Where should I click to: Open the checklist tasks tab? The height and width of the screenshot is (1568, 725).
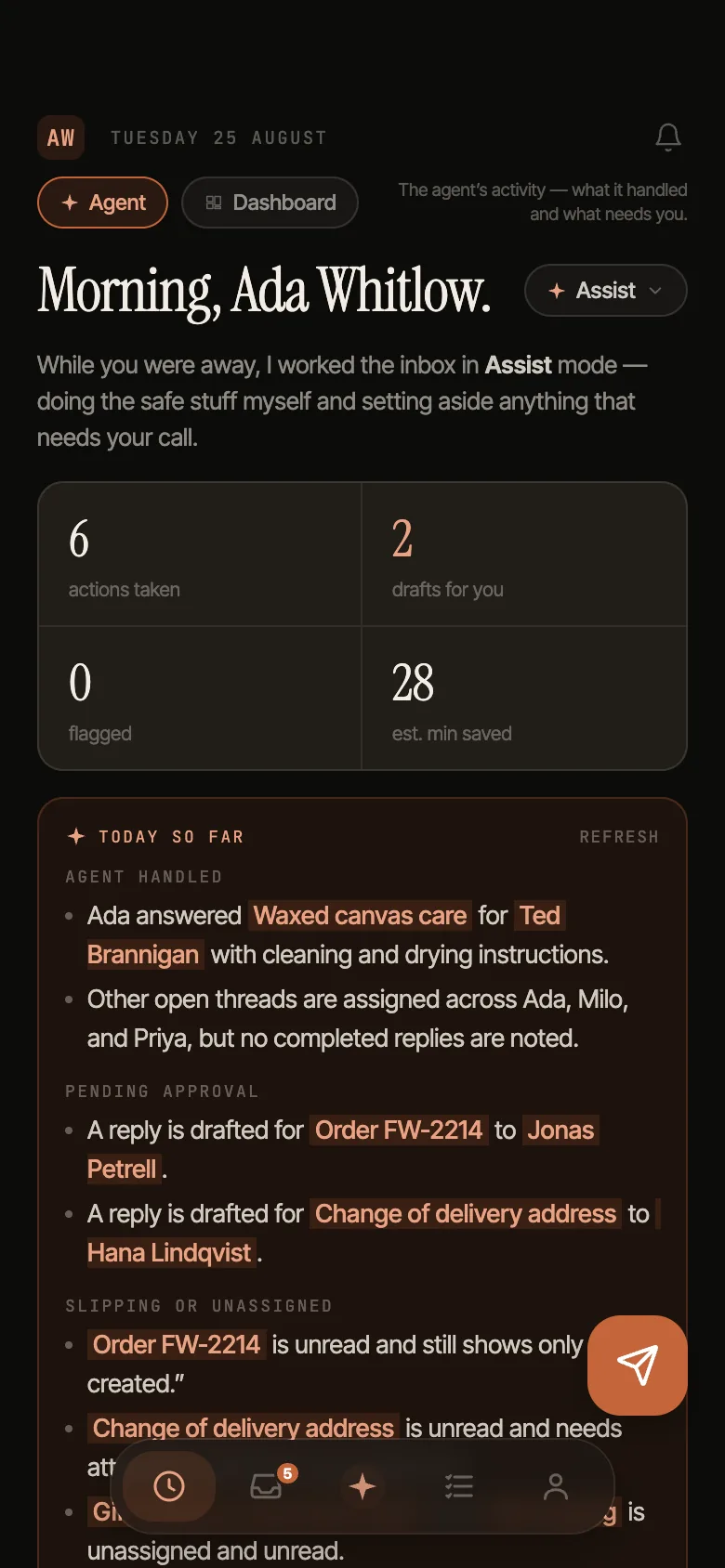[x=459, y=1486]
